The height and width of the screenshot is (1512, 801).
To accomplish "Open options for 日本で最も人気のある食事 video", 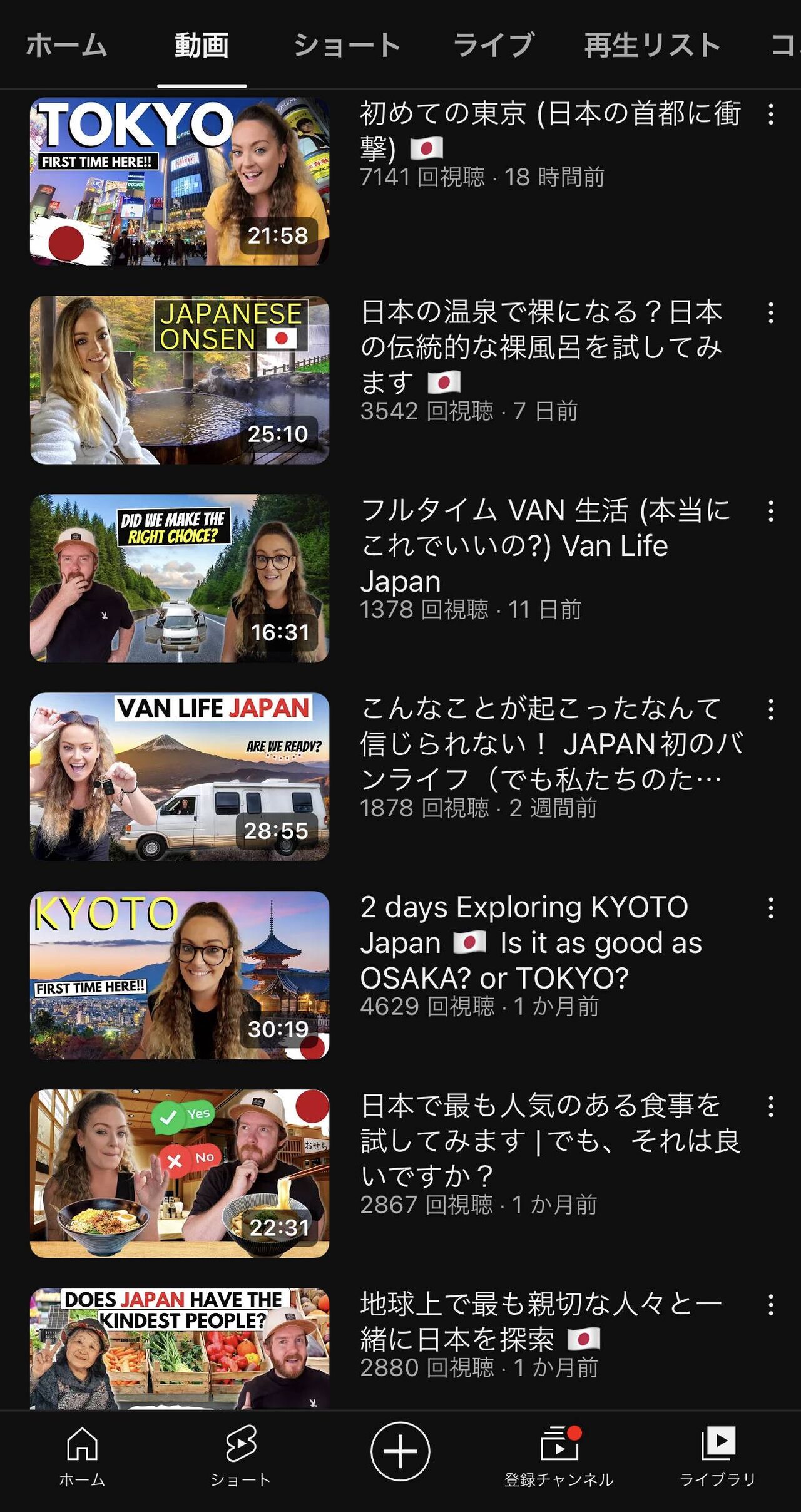I will coord(771,1107).
